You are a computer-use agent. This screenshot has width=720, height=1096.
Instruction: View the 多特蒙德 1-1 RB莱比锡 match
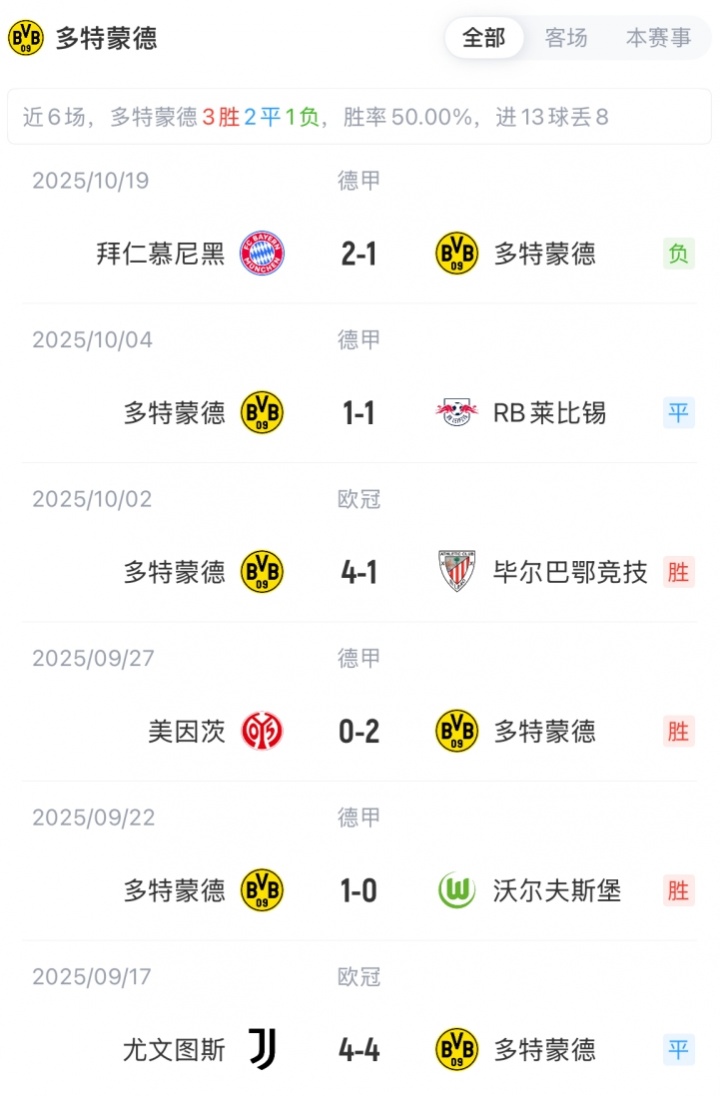point(359,413)
